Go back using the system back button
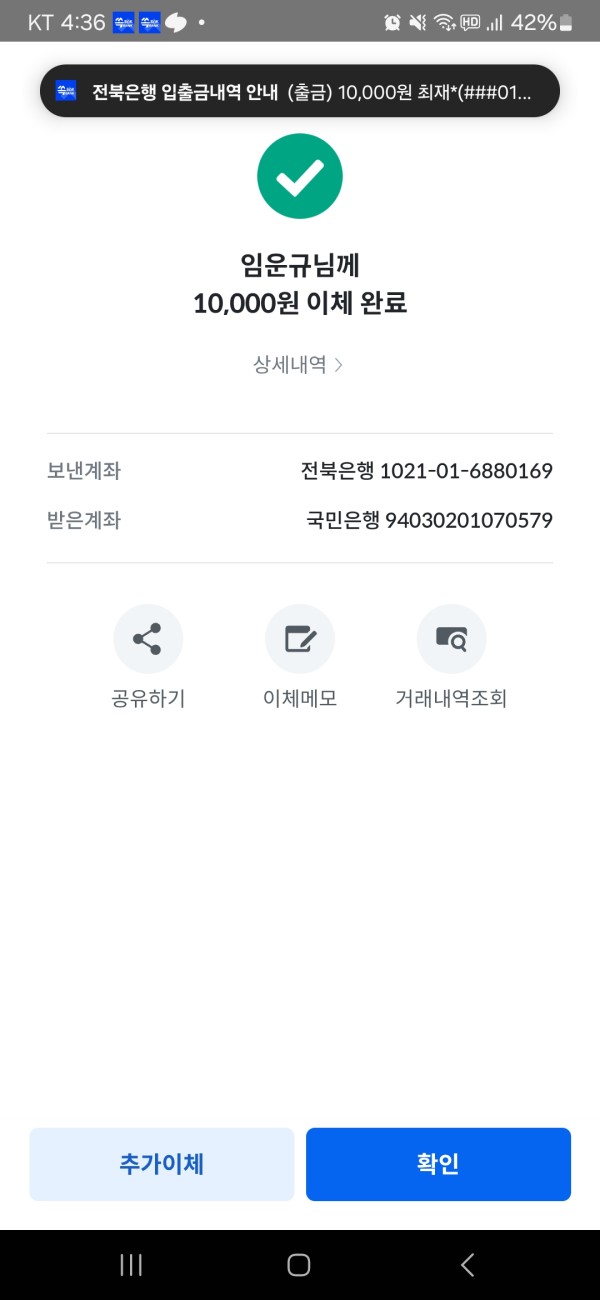600x1300 pixels. pyautogui.click(x=467, y=1265)
